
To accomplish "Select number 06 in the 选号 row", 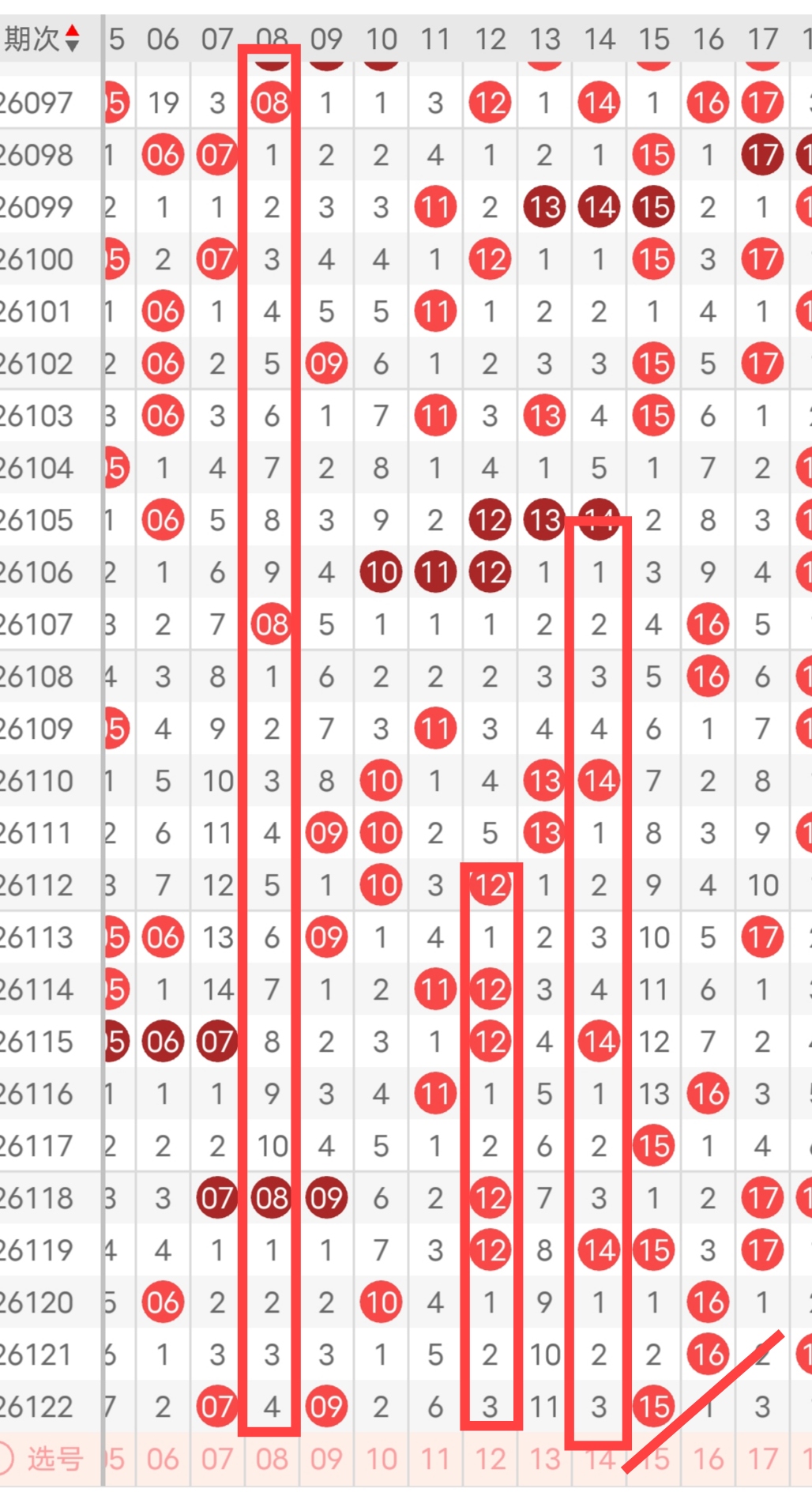I will pyautogui.click(x=163, y=1459).
